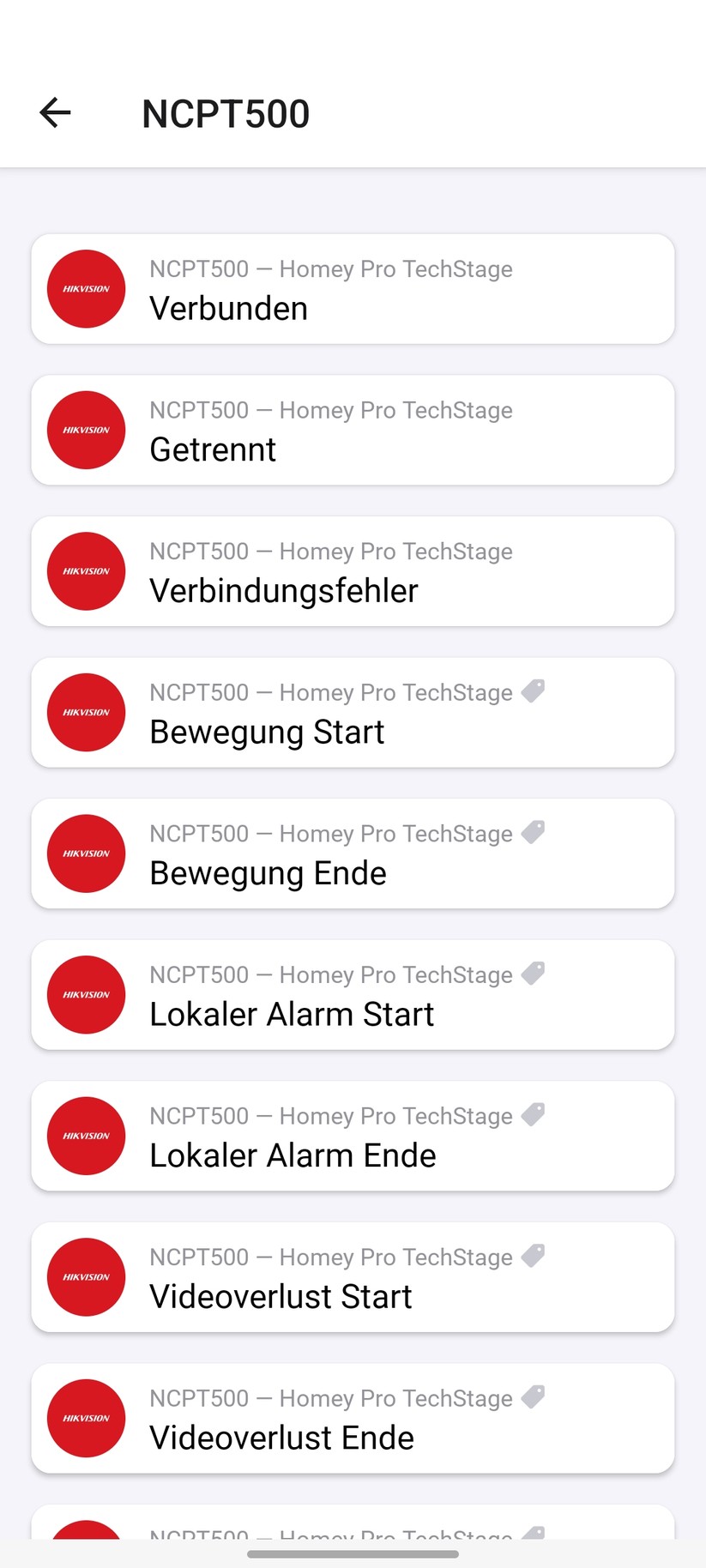The image size is (706, 1568).
Task: Open the Verbindungsfehler card
Action: [353, 570]
